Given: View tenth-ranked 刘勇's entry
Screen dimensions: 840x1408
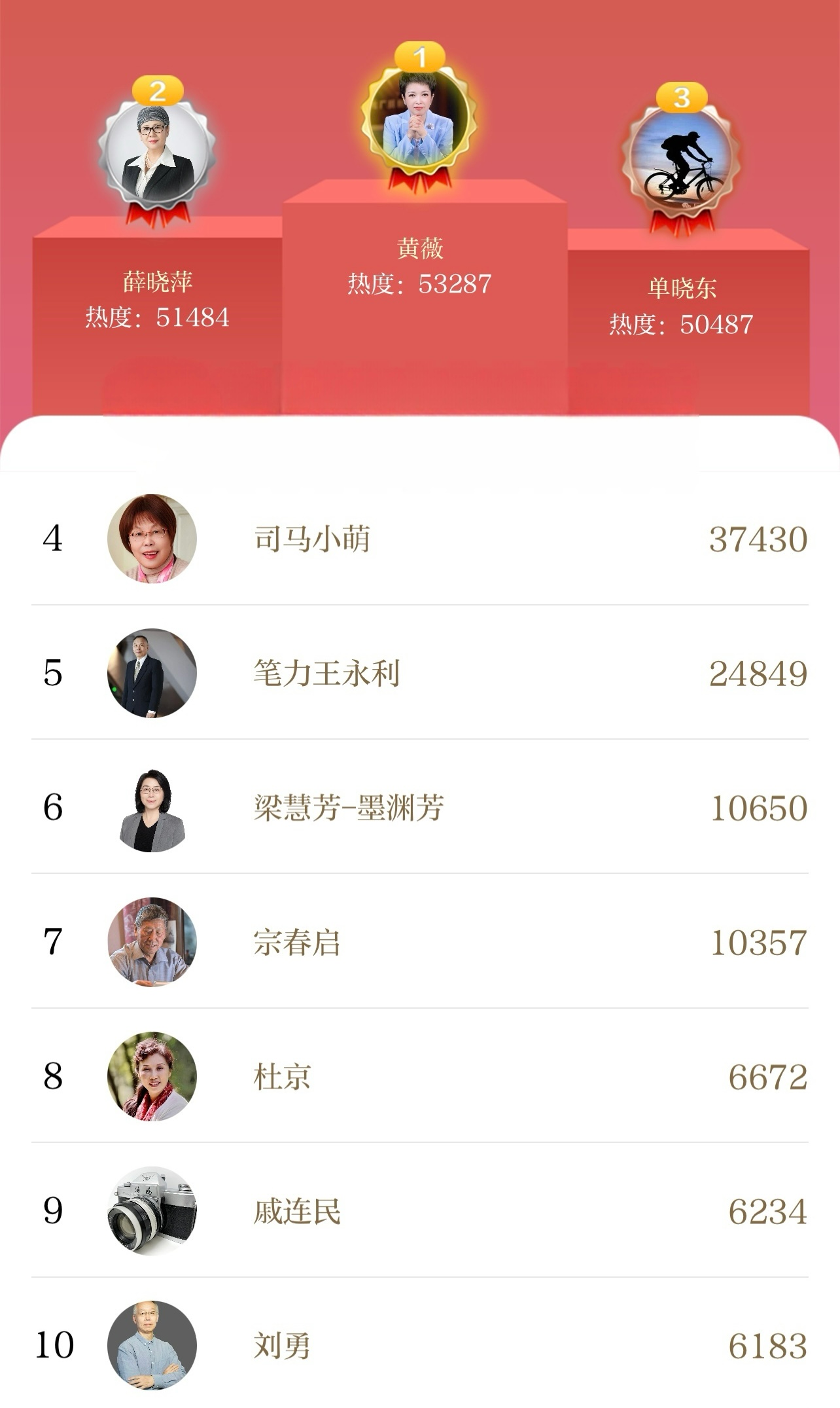Looking at the screenshot, I should pos(419,1345).
